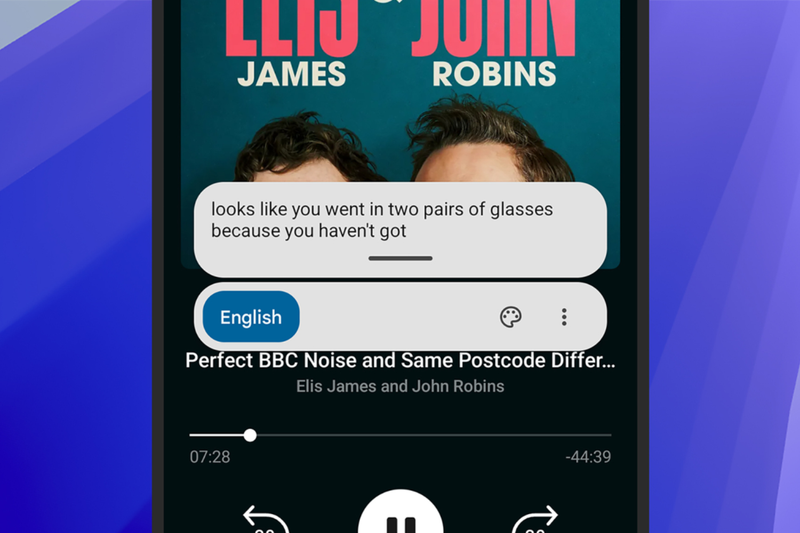Open the live caption overflow menu

[564, 317]
